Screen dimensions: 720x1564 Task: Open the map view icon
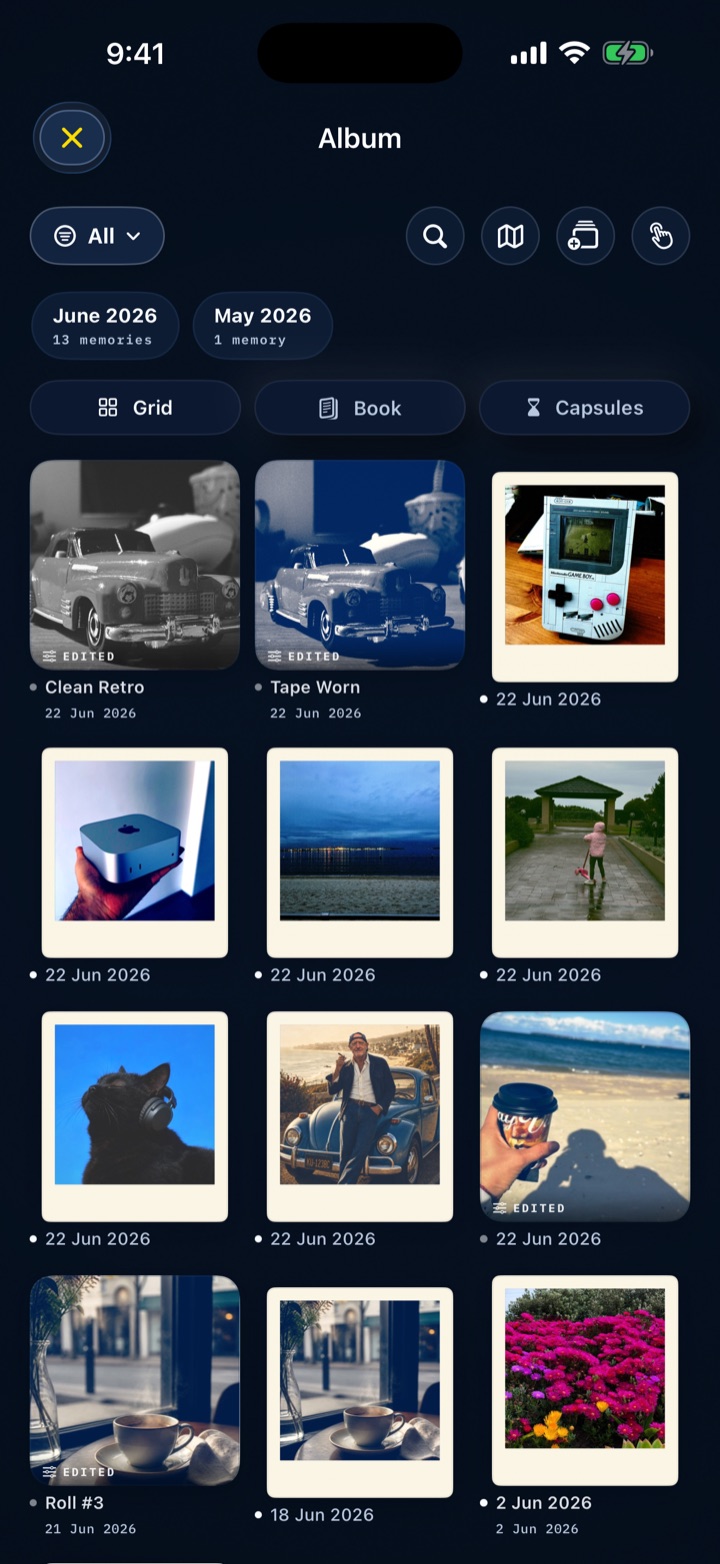pyautogui.click(x=511, y=236)
